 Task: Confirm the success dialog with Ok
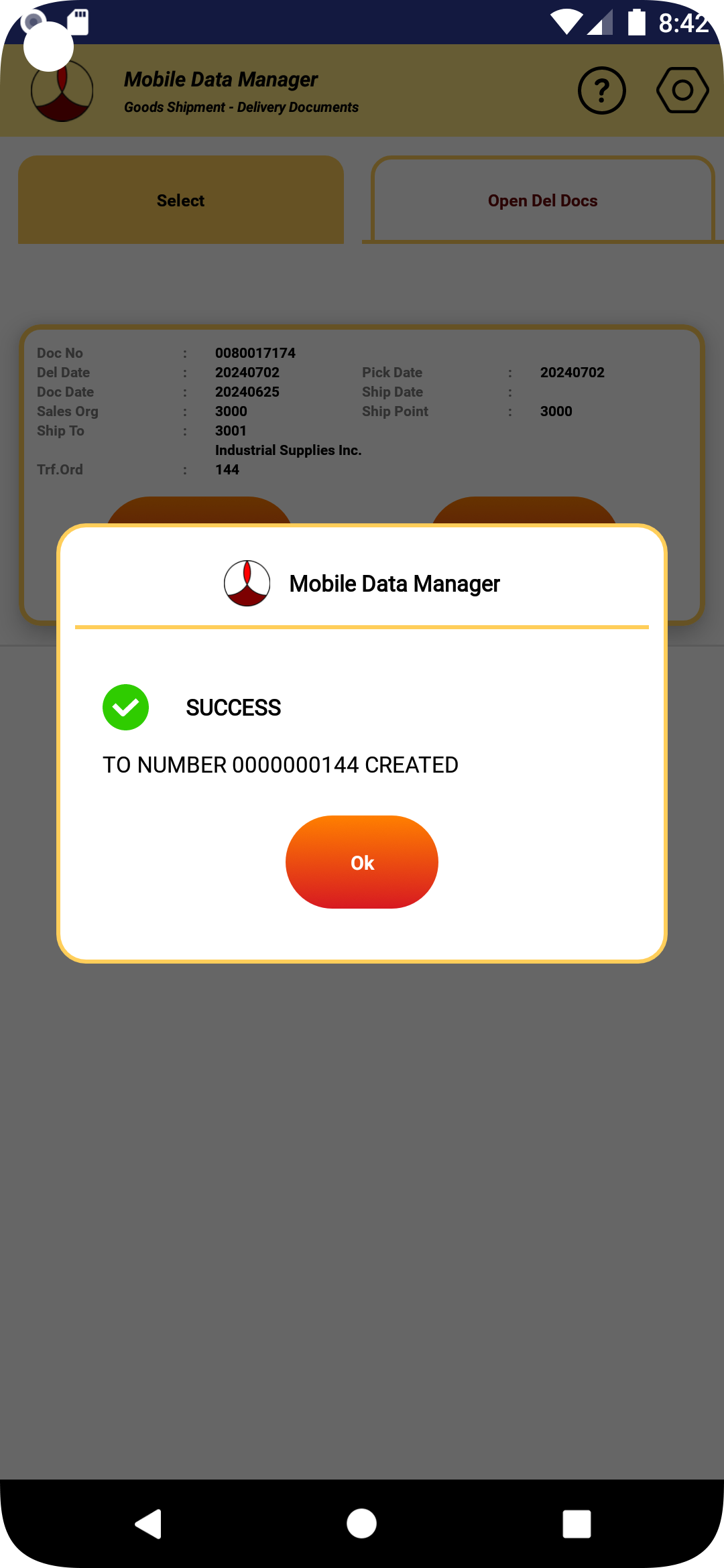[x=362, y=862]
